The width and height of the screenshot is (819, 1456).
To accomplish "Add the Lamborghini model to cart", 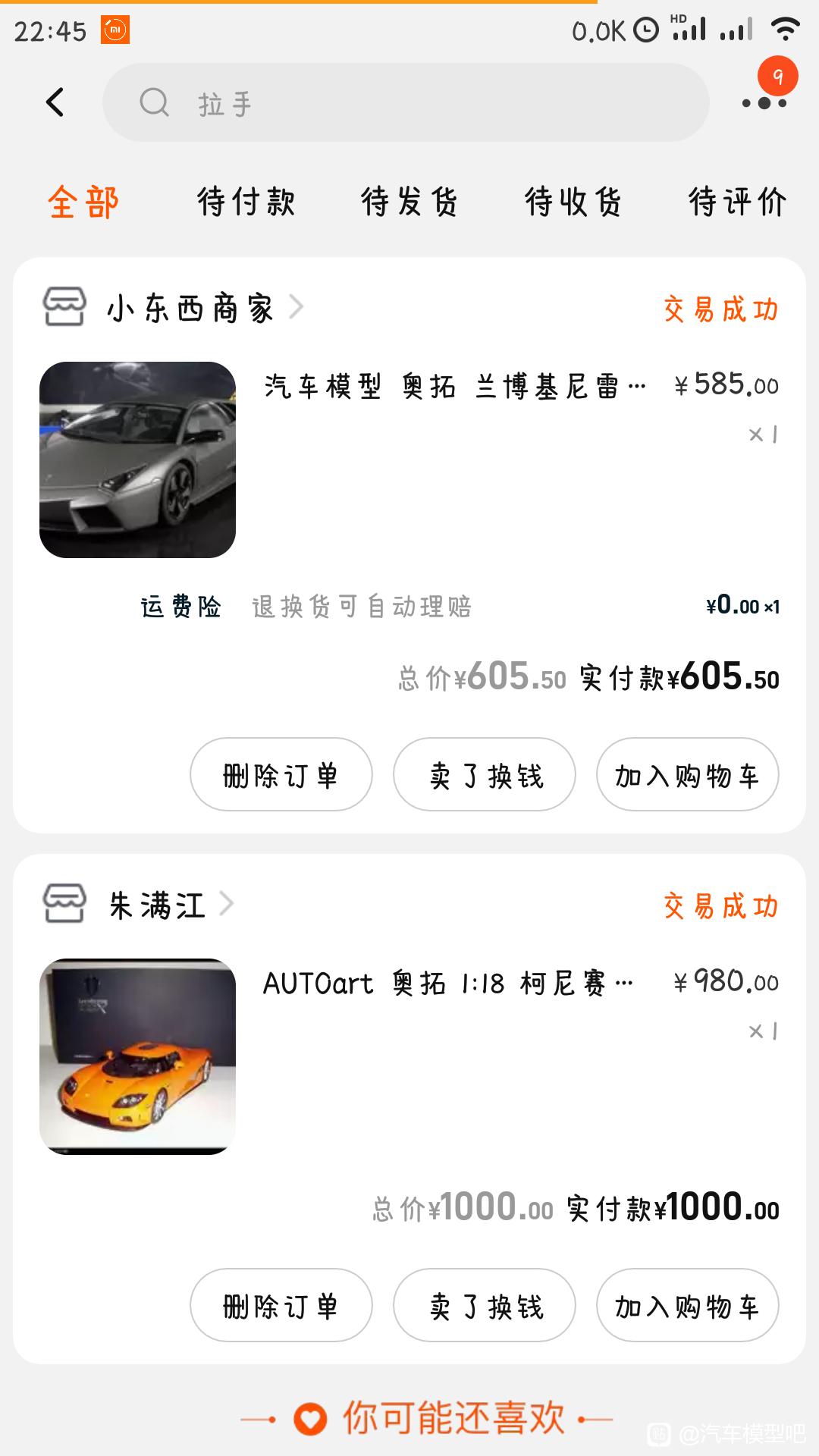I will (688, 774).
